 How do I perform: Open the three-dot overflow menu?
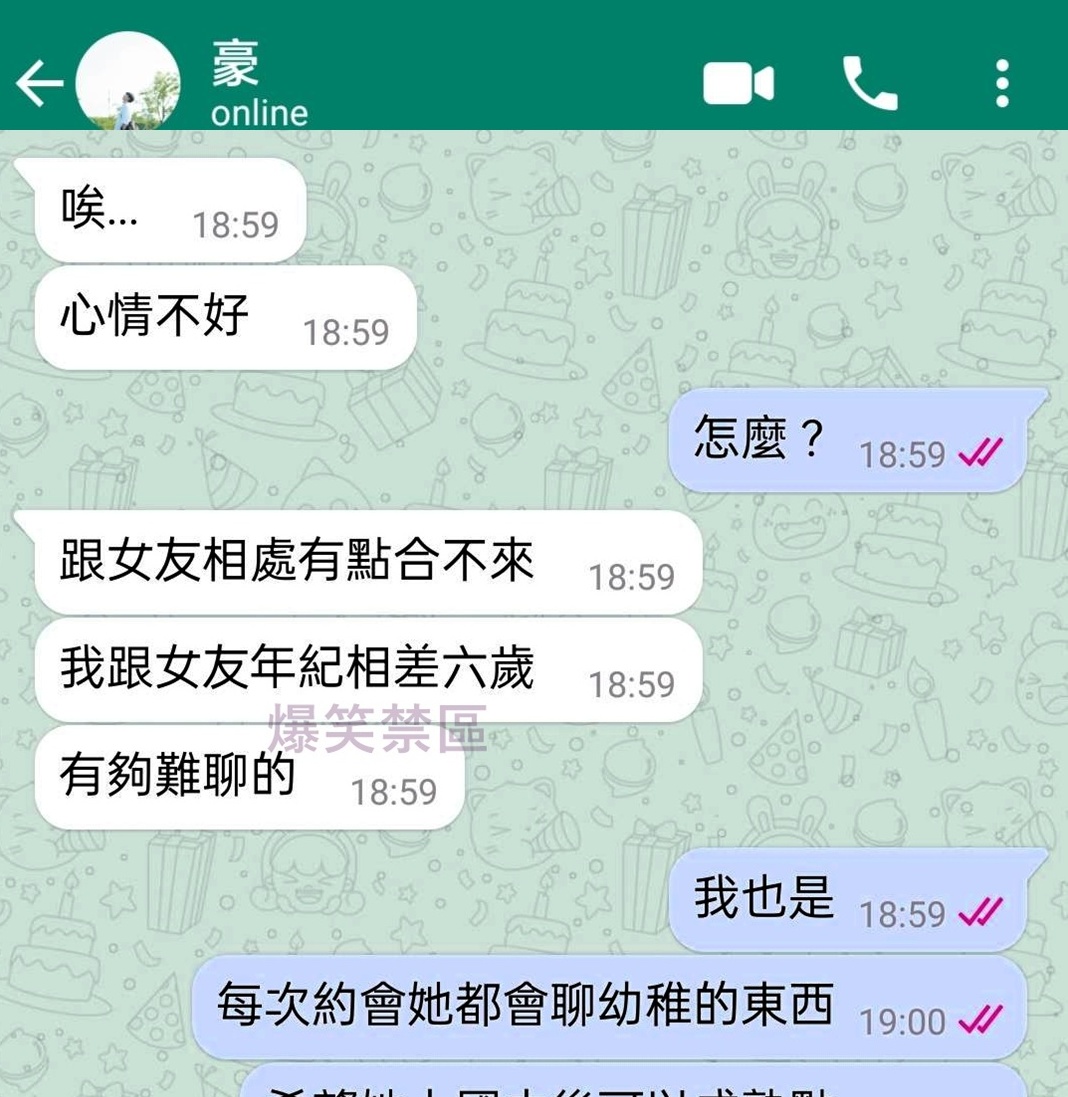click(x=1002, y=84)
